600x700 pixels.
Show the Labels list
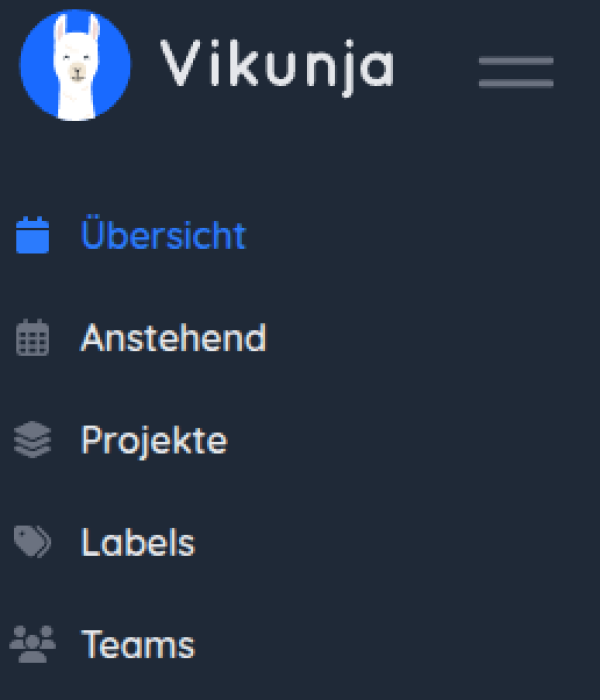tap(137, 543)
